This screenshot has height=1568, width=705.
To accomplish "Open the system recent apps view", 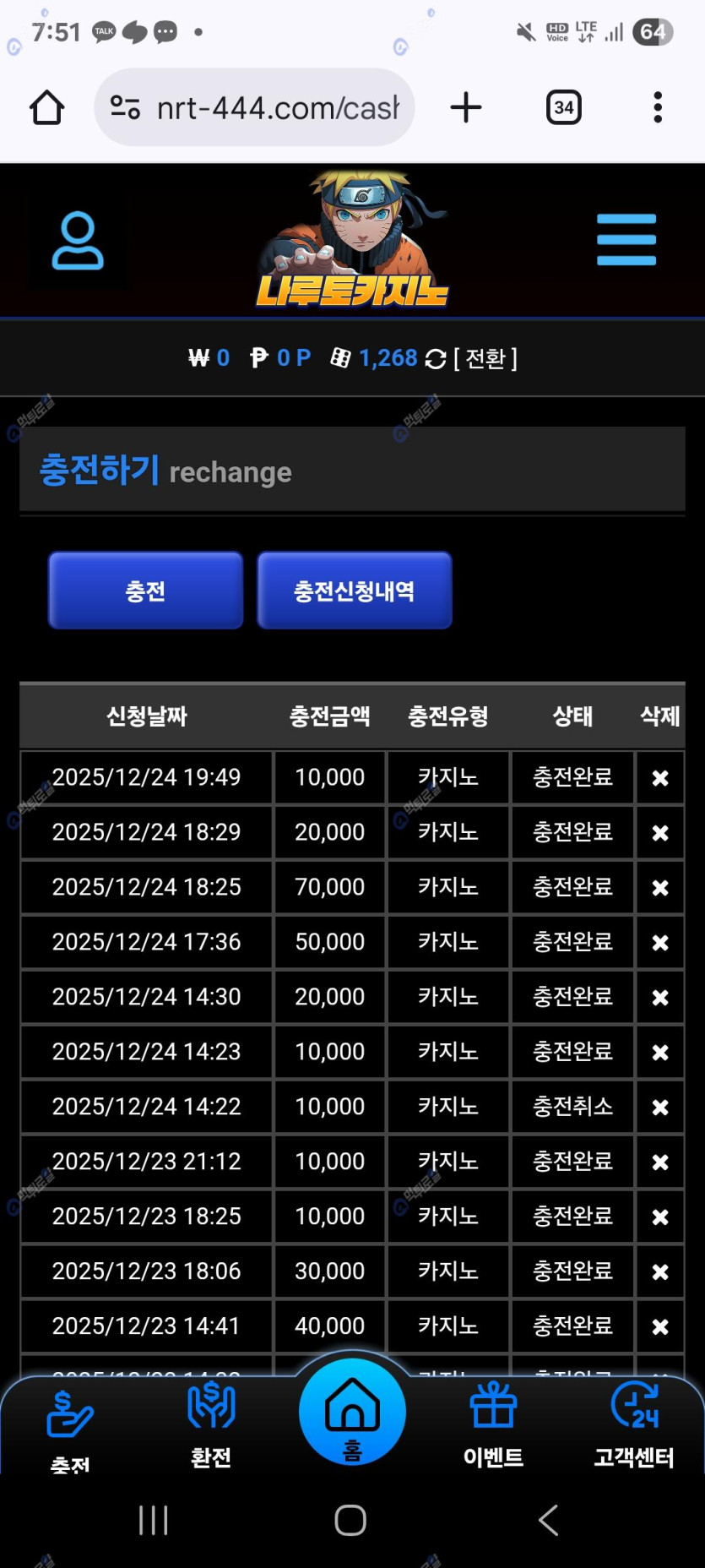I will tap(154, 1521).
